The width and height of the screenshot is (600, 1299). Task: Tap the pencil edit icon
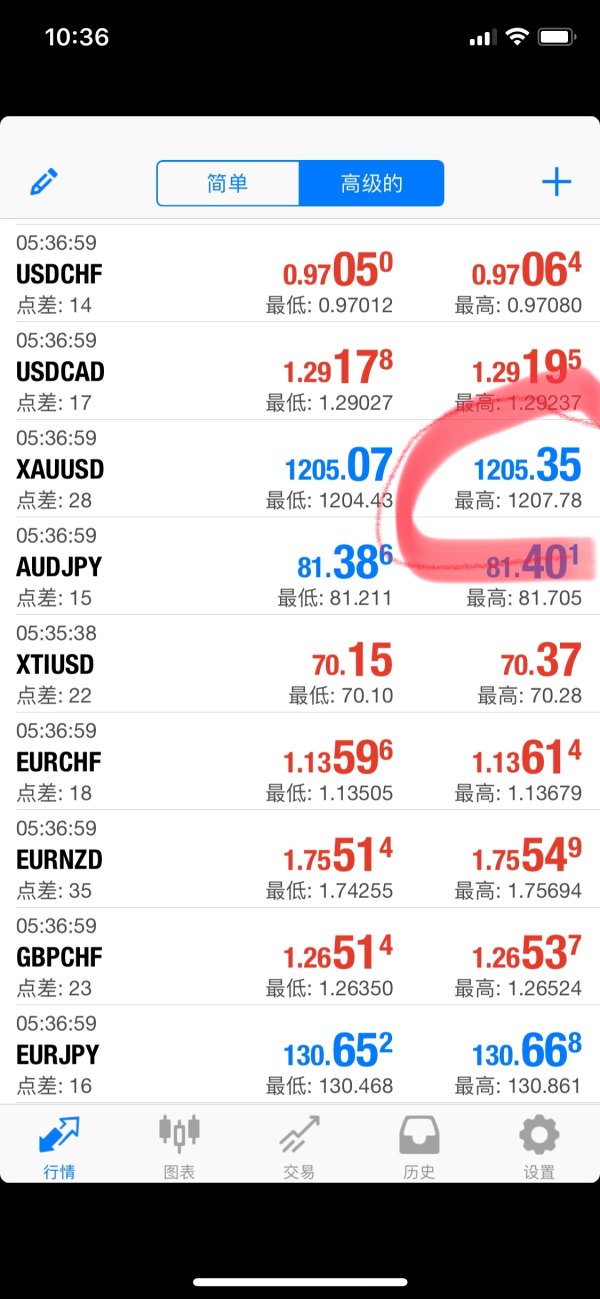44,182
